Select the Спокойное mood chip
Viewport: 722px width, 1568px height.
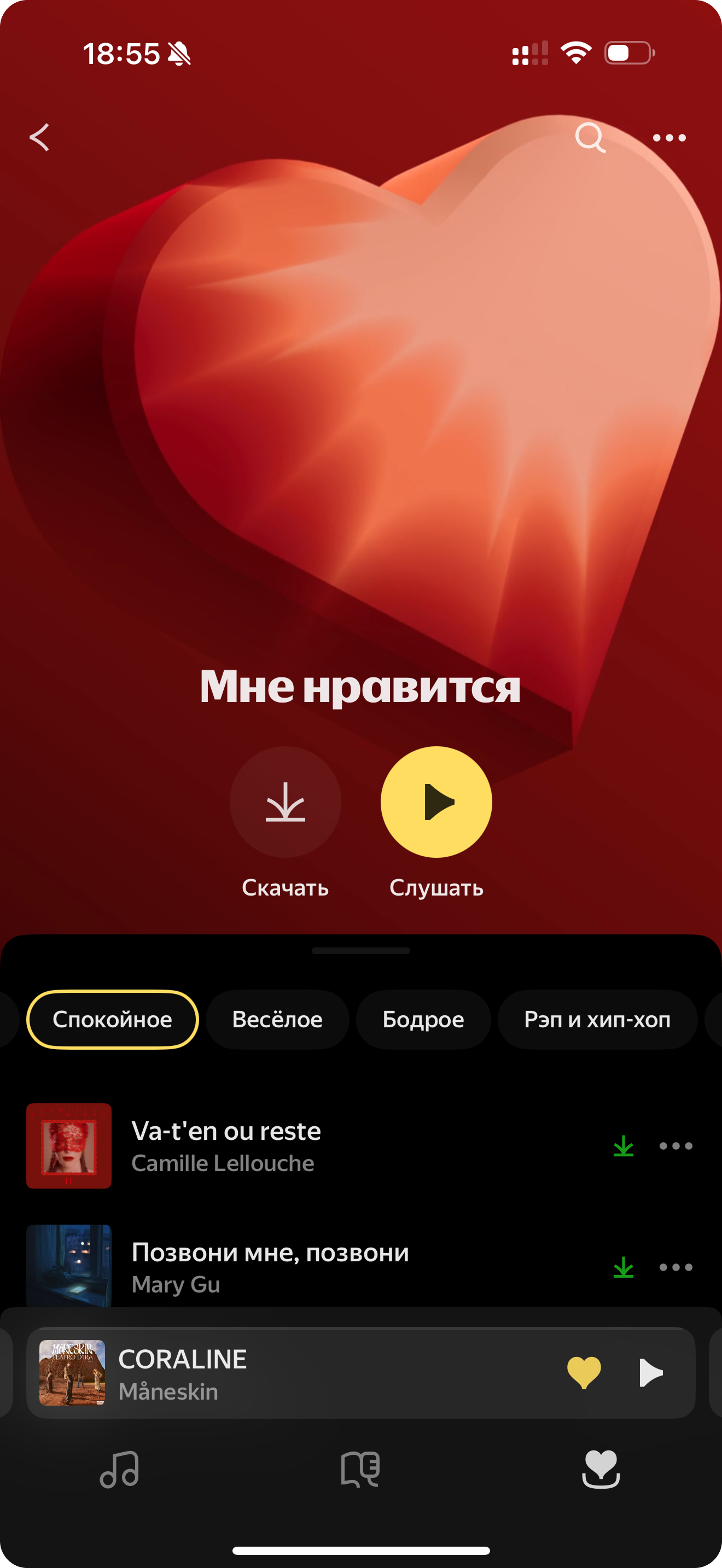coord(113,1020)
